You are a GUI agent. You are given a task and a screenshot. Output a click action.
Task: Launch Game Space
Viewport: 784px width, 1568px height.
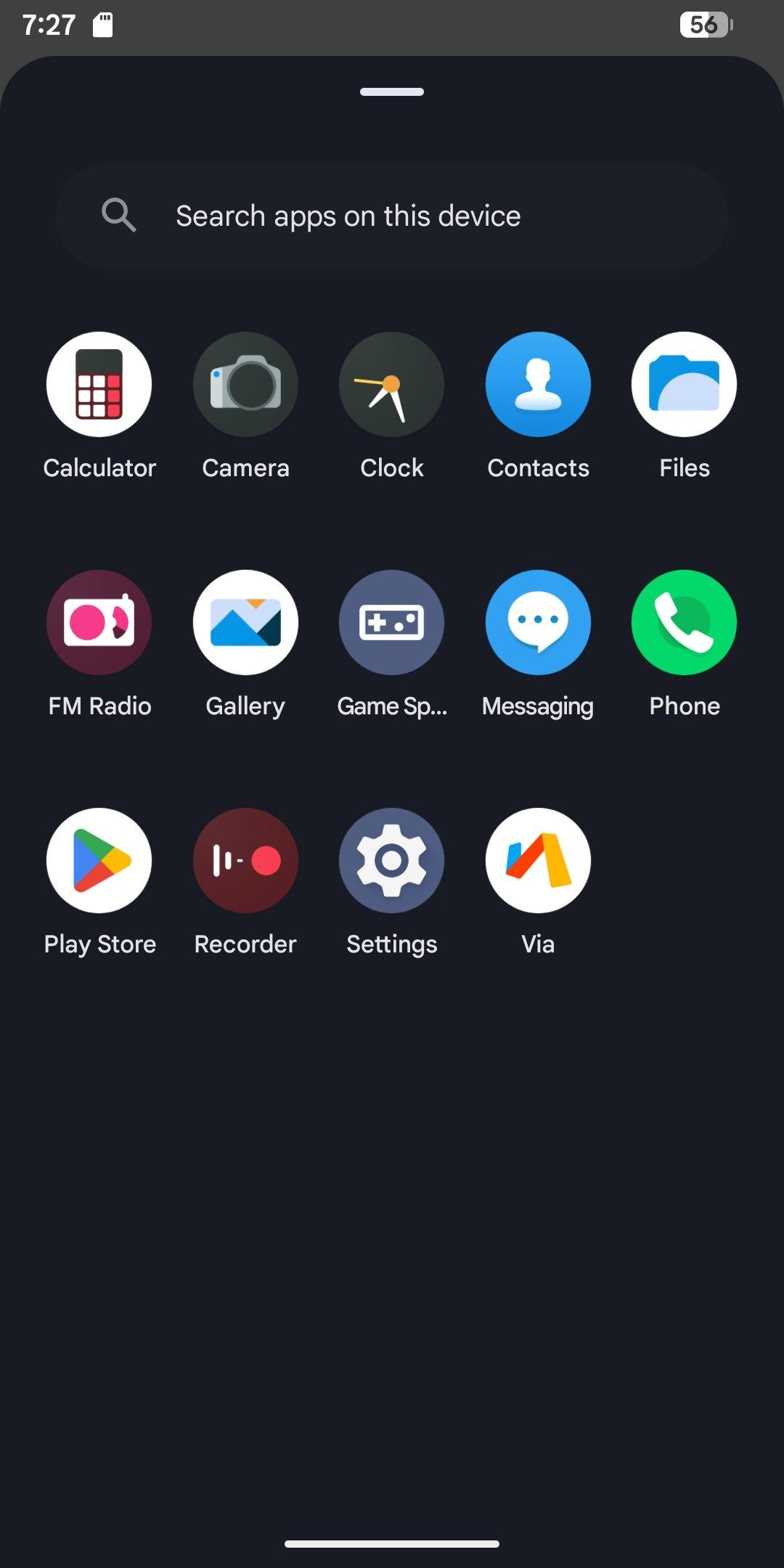(392, 623)
